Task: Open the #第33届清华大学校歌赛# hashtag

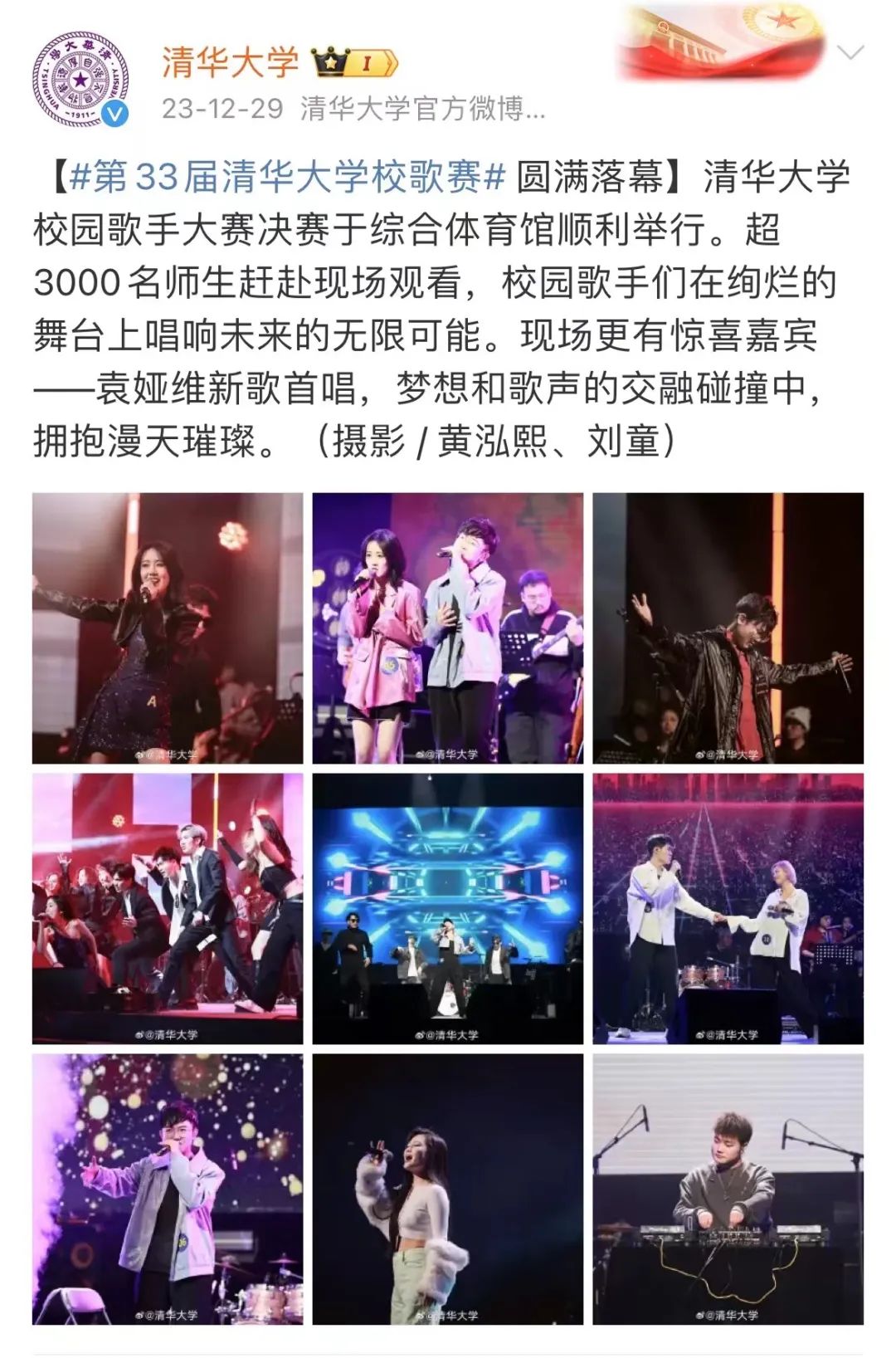Action: (287, 176)
